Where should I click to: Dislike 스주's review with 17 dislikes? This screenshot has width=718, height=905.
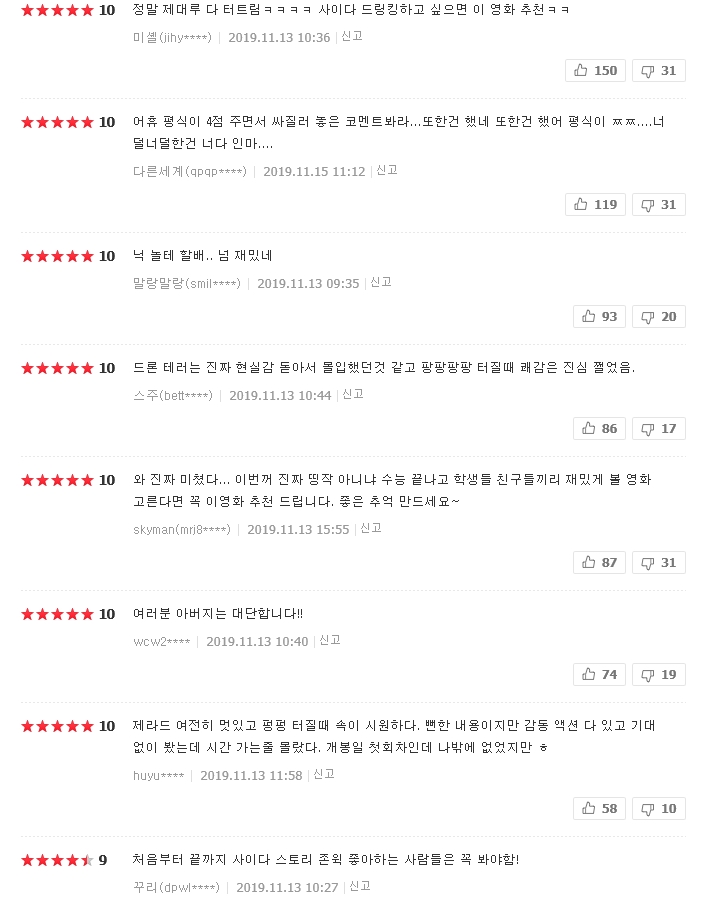659,428
